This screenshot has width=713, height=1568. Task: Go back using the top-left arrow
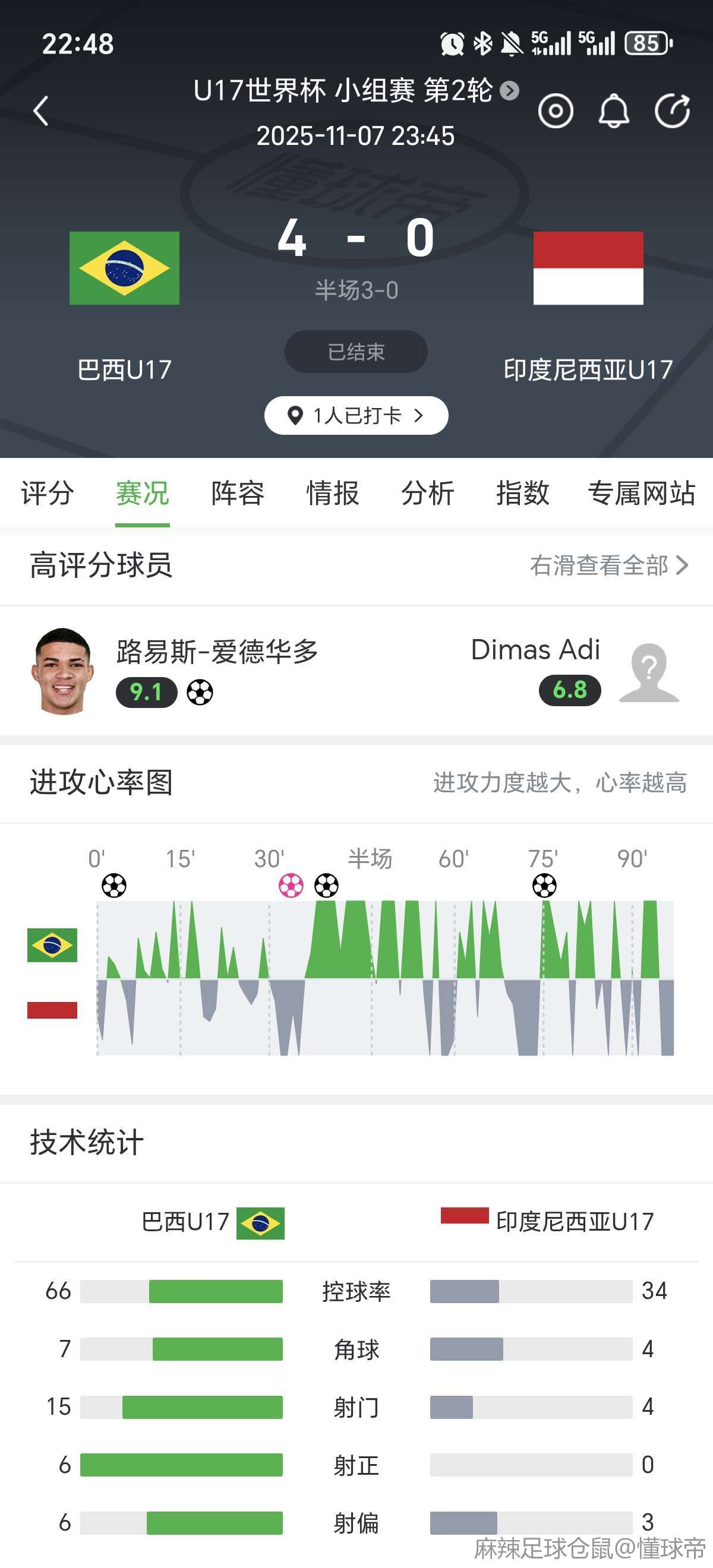click(41, 111)
